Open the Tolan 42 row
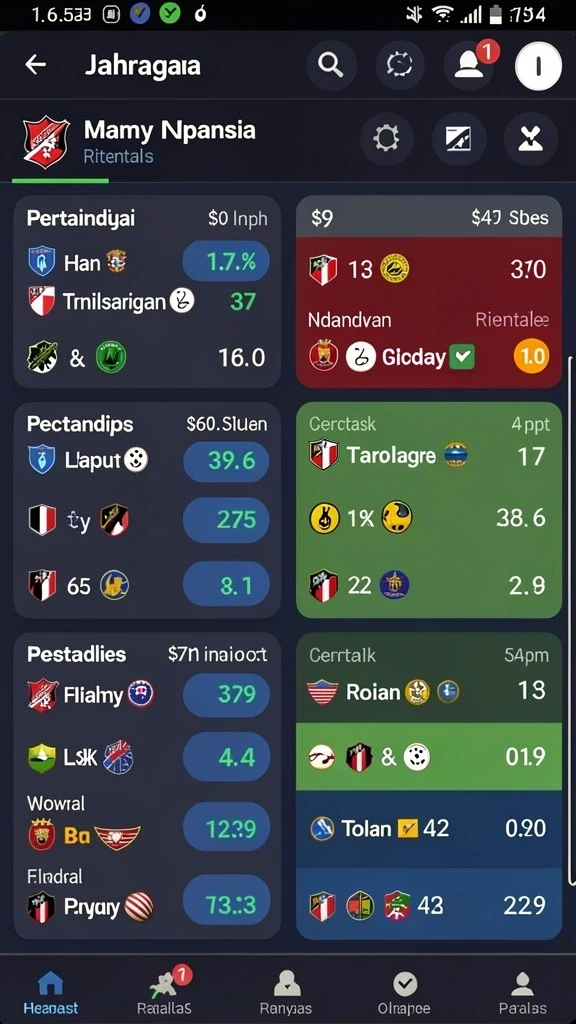The height and width of the screenshot is (1024, 576). [429, 829]
